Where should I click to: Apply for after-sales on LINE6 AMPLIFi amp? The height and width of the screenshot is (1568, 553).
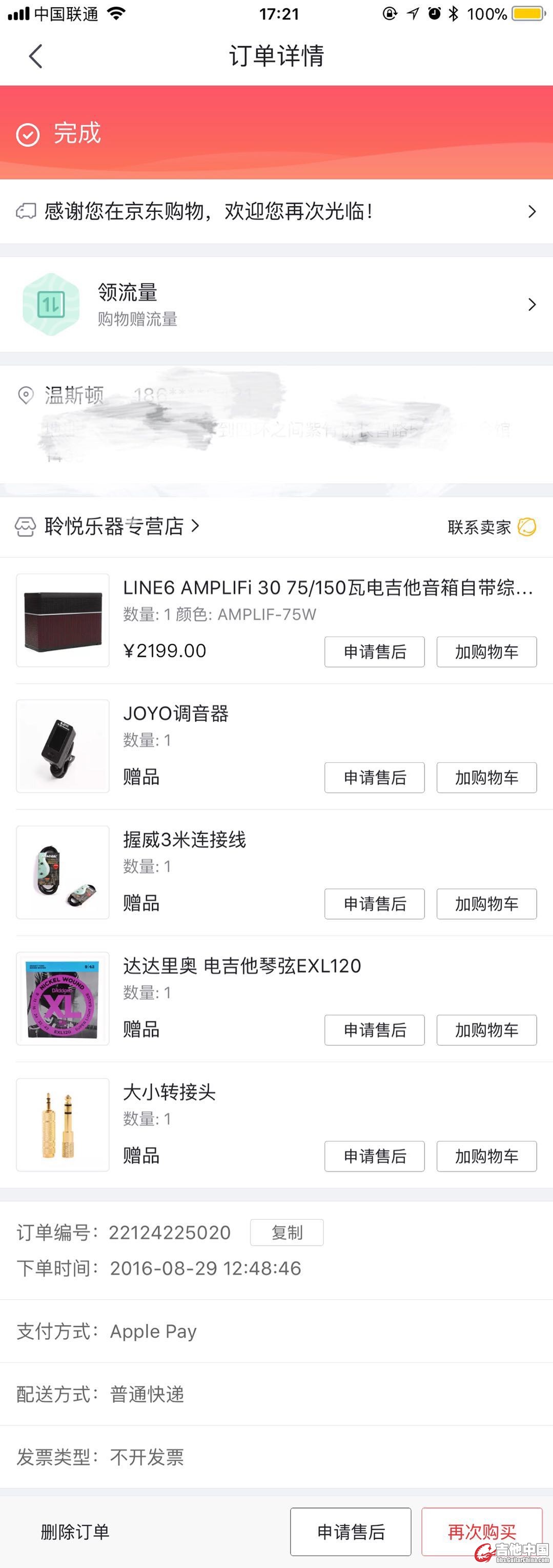(374, 652)
